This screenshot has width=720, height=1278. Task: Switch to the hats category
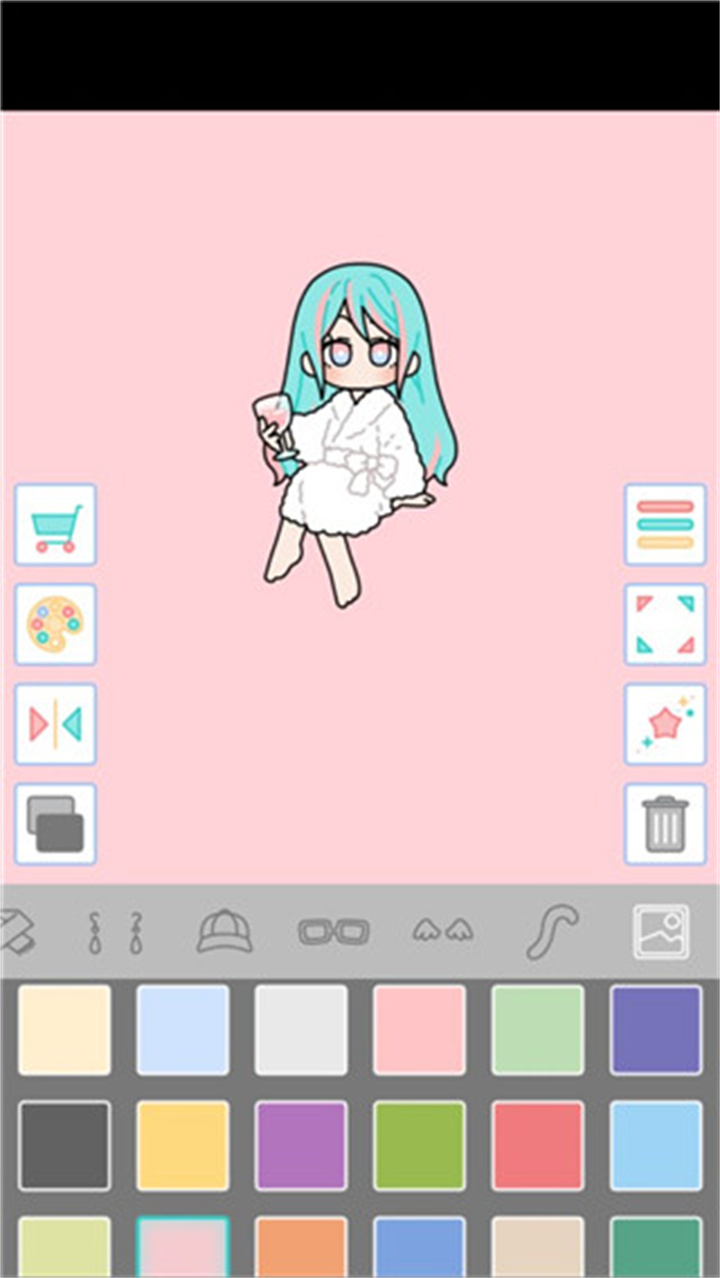pyautogui.click(x=224, y=933)
